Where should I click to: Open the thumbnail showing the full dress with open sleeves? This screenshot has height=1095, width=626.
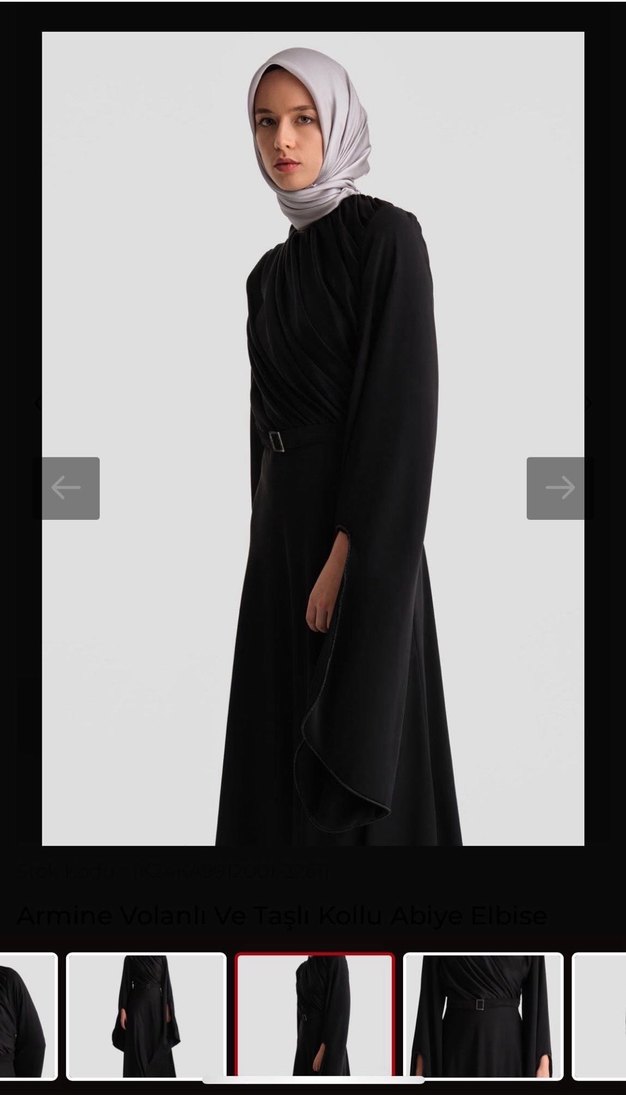click(x=146, y=1015)
